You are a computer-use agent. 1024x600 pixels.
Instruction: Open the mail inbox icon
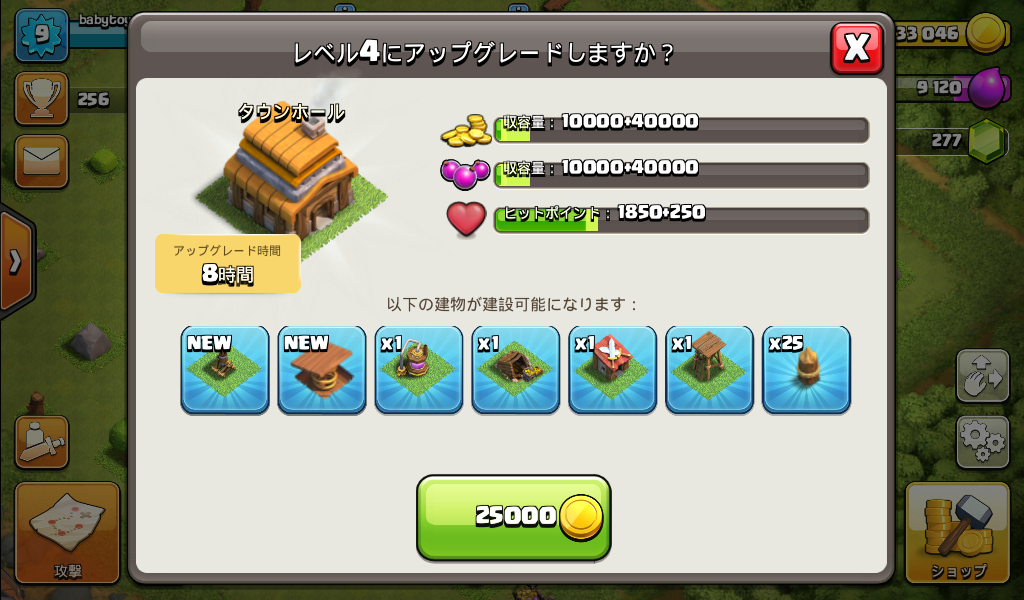[42, 160]
